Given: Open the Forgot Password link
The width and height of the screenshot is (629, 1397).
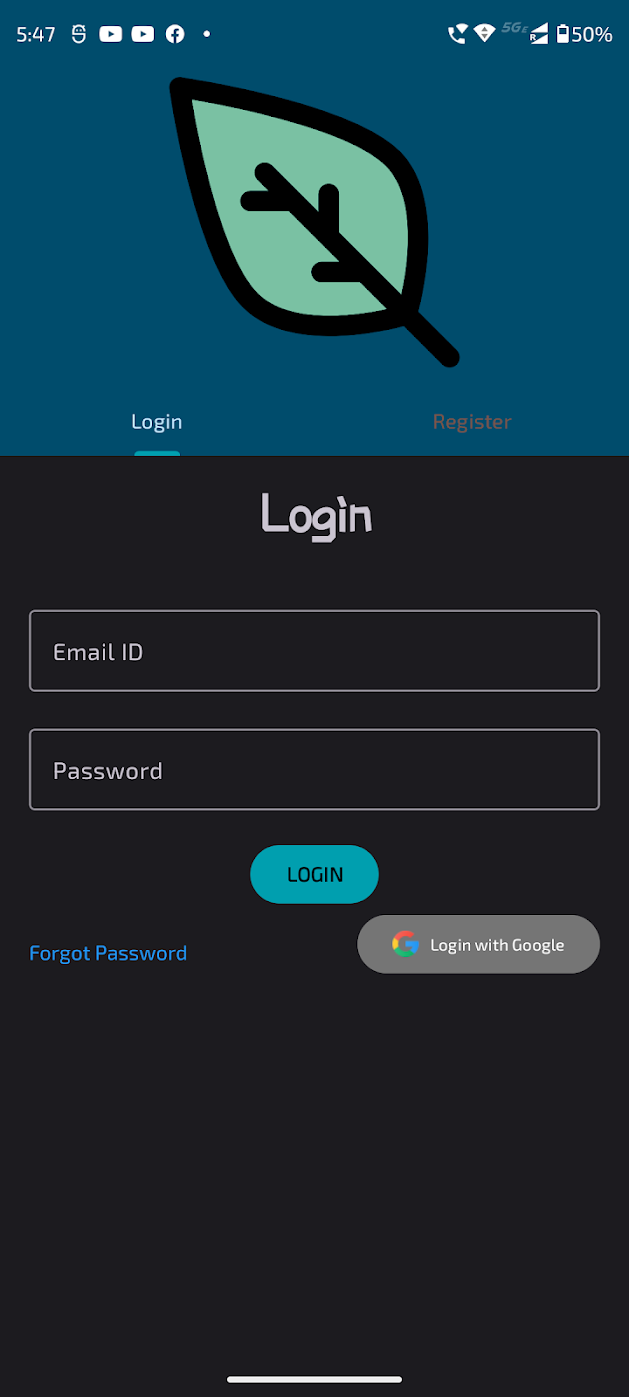Looking at the screenshot, I should pos(108,953).
